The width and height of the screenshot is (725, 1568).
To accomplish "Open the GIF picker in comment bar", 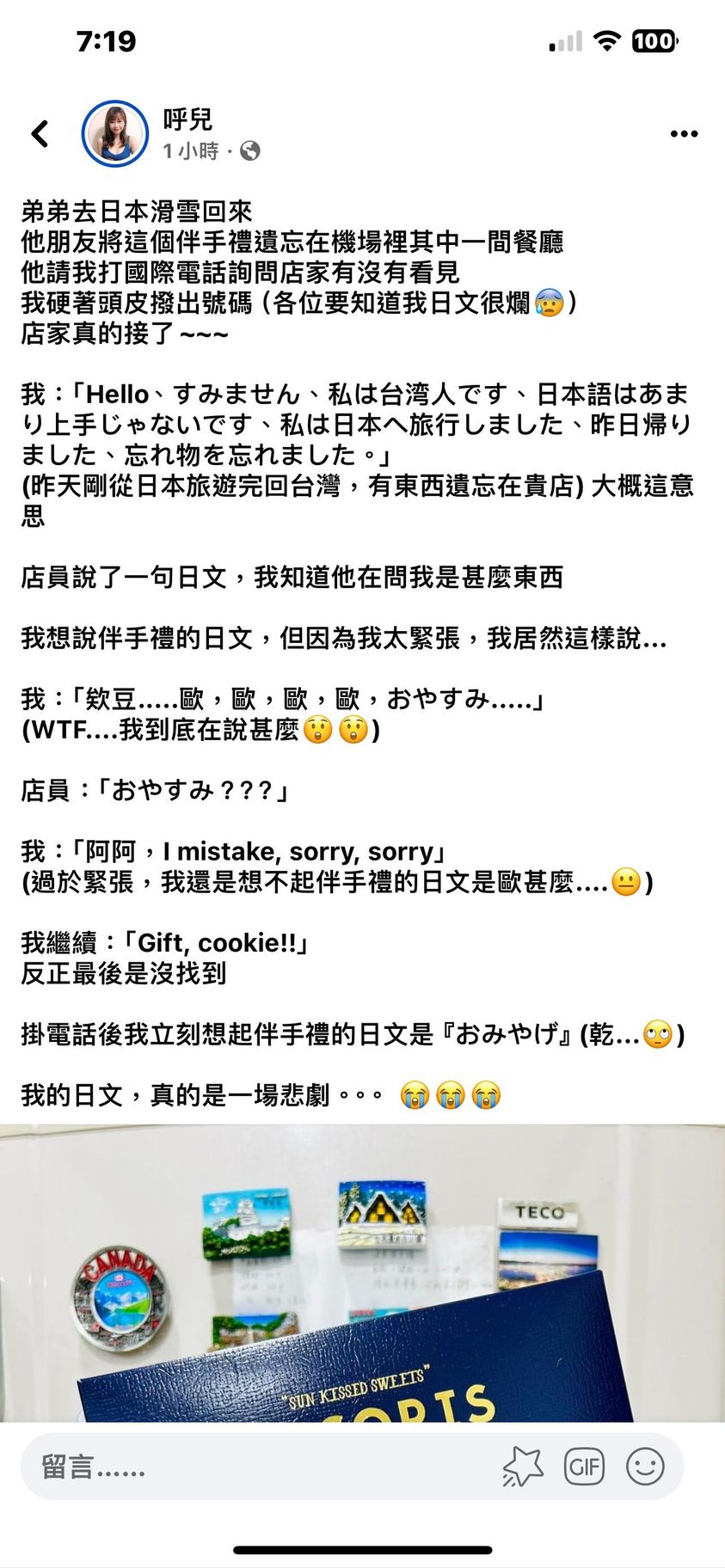I will pyautogui.click(x=584, y=1467).
